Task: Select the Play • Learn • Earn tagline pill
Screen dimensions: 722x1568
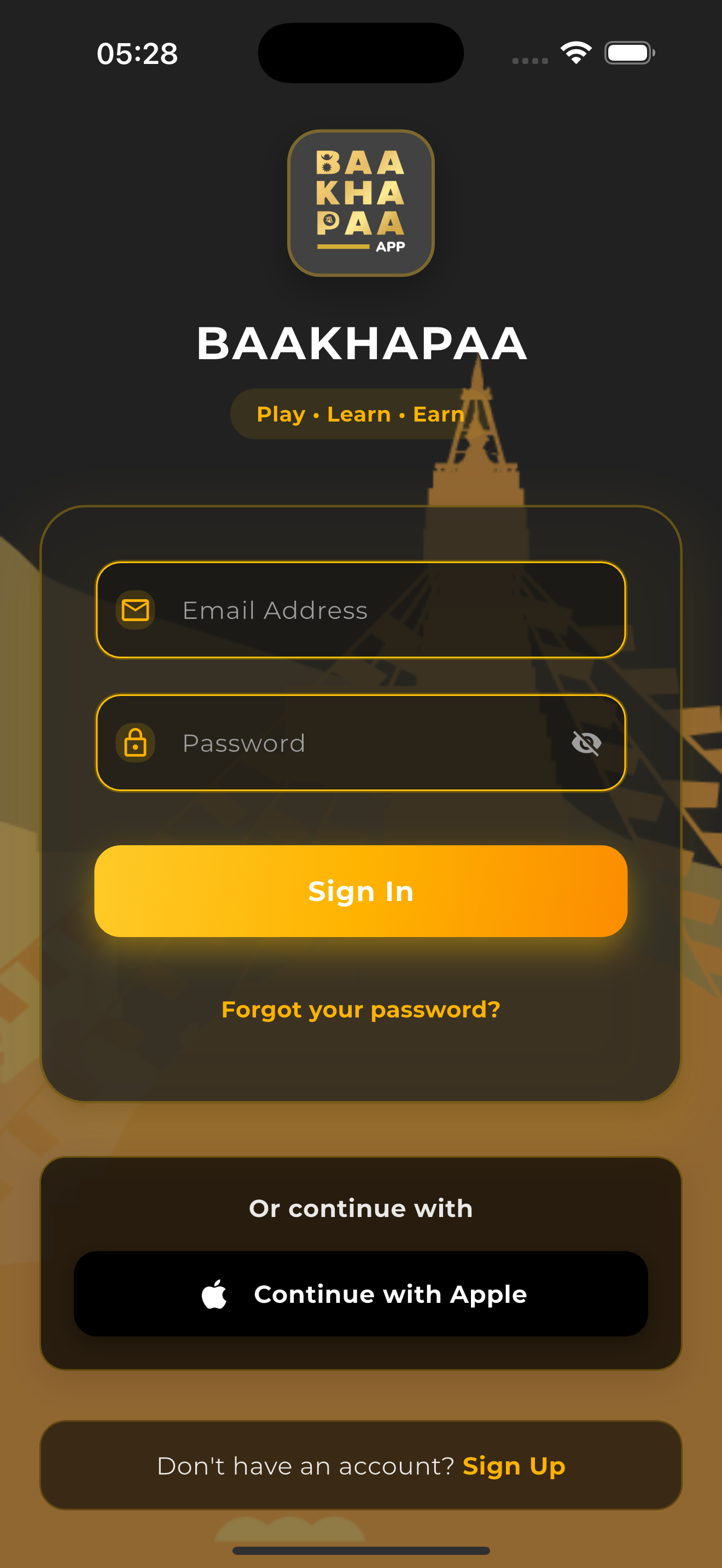Action: pyautogui.click(x=360, y=414)
